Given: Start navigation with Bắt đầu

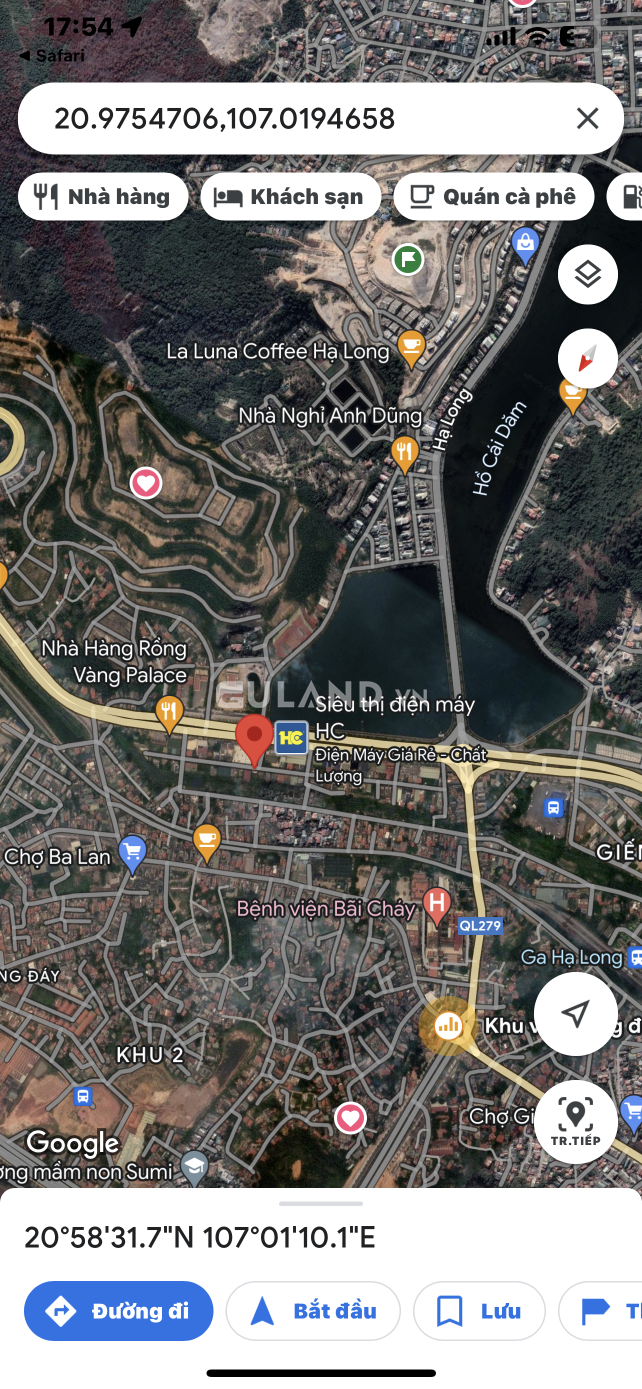Looking at the screenshot, I should click(x=313, y=1311).
